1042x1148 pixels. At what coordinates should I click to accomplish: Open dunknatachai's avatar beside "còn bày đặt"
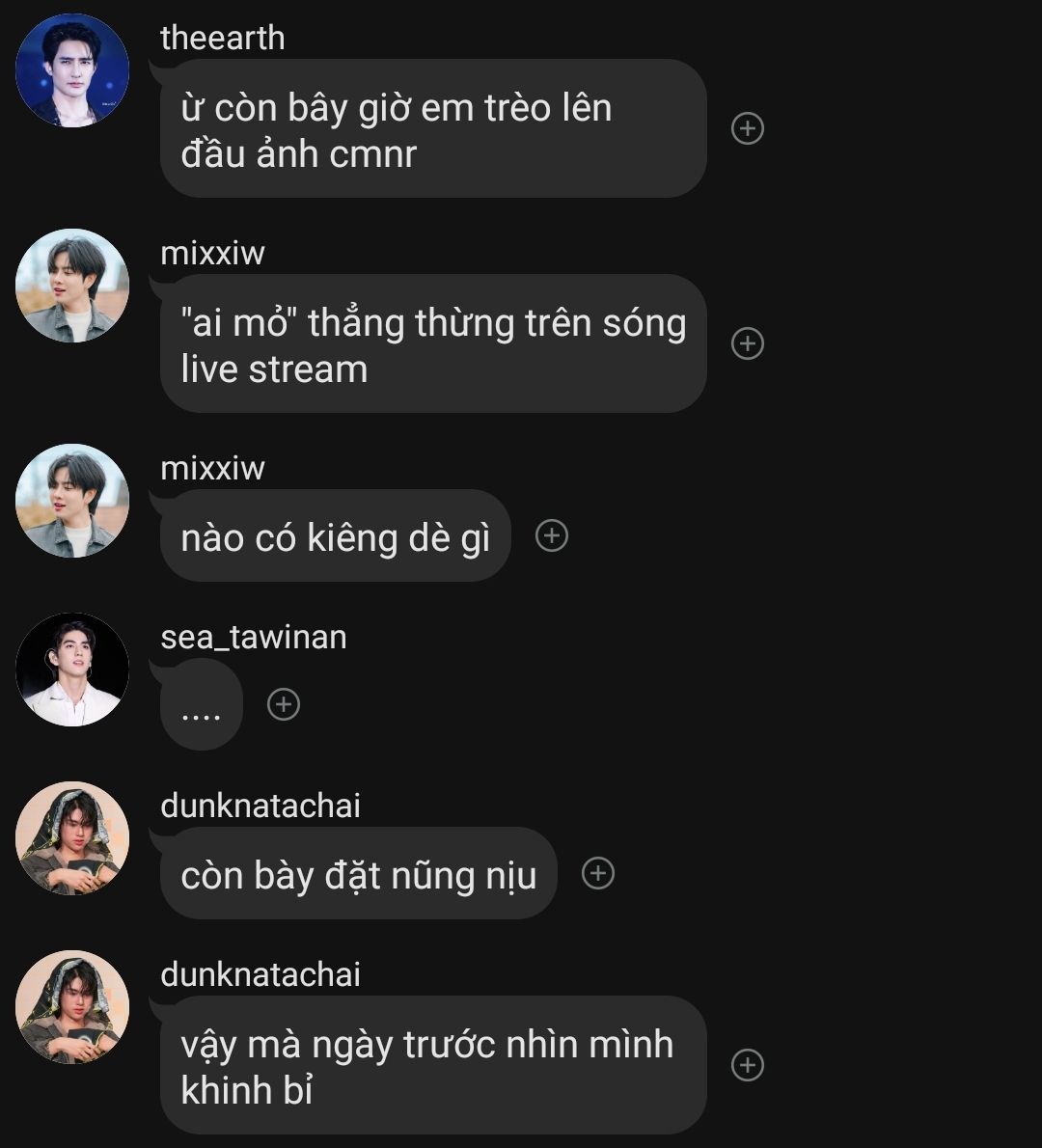pyautogui.click(x=72, y=838)
